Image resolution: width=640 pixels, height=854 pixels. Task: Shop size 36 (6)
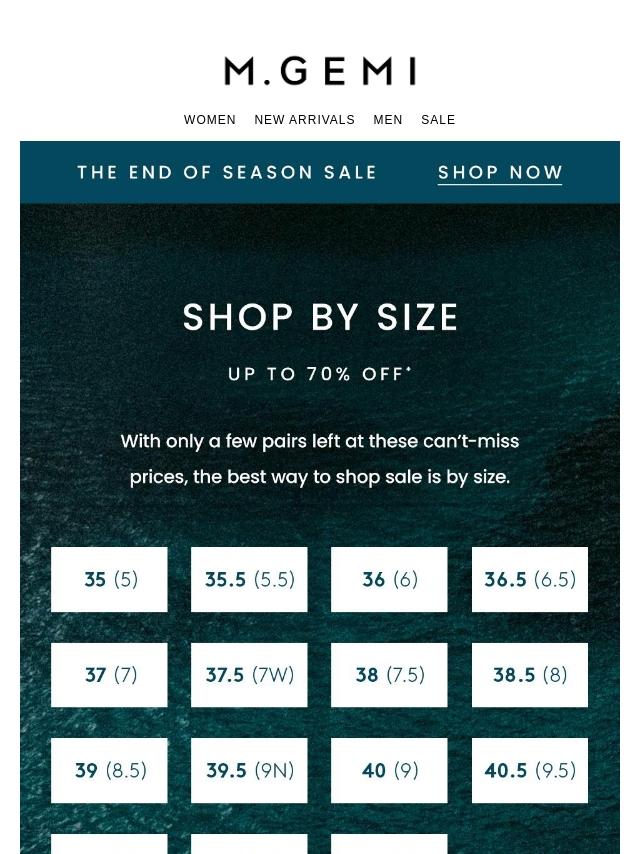pyautogui.click(x=389, y=580)
